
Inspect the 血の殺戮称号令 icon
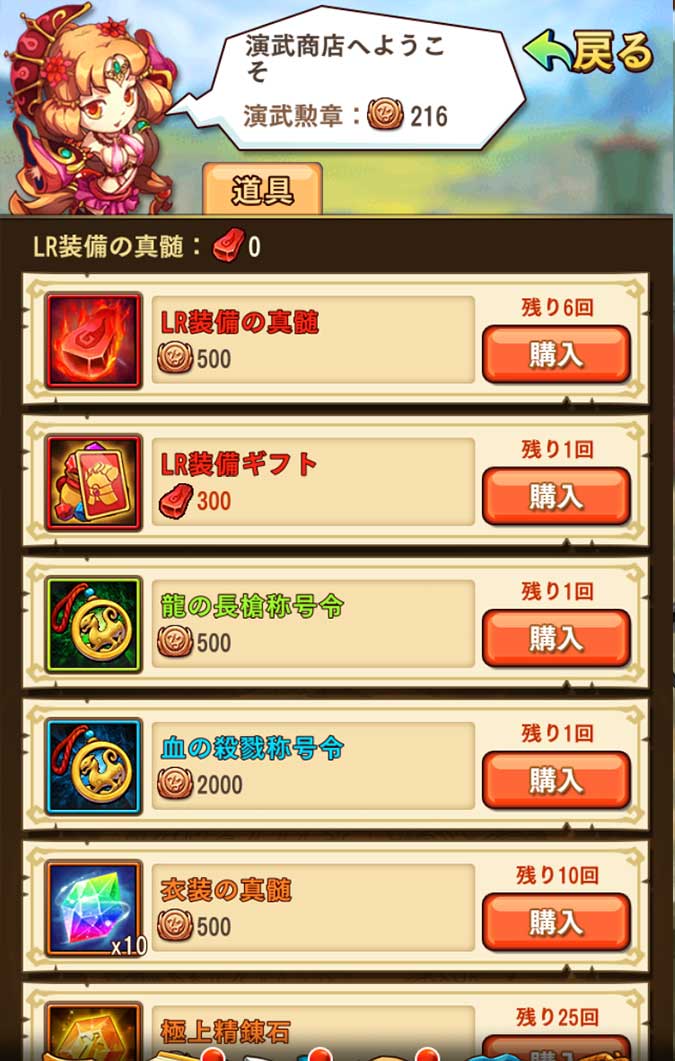pyautogui.click(x=93, y=767)
